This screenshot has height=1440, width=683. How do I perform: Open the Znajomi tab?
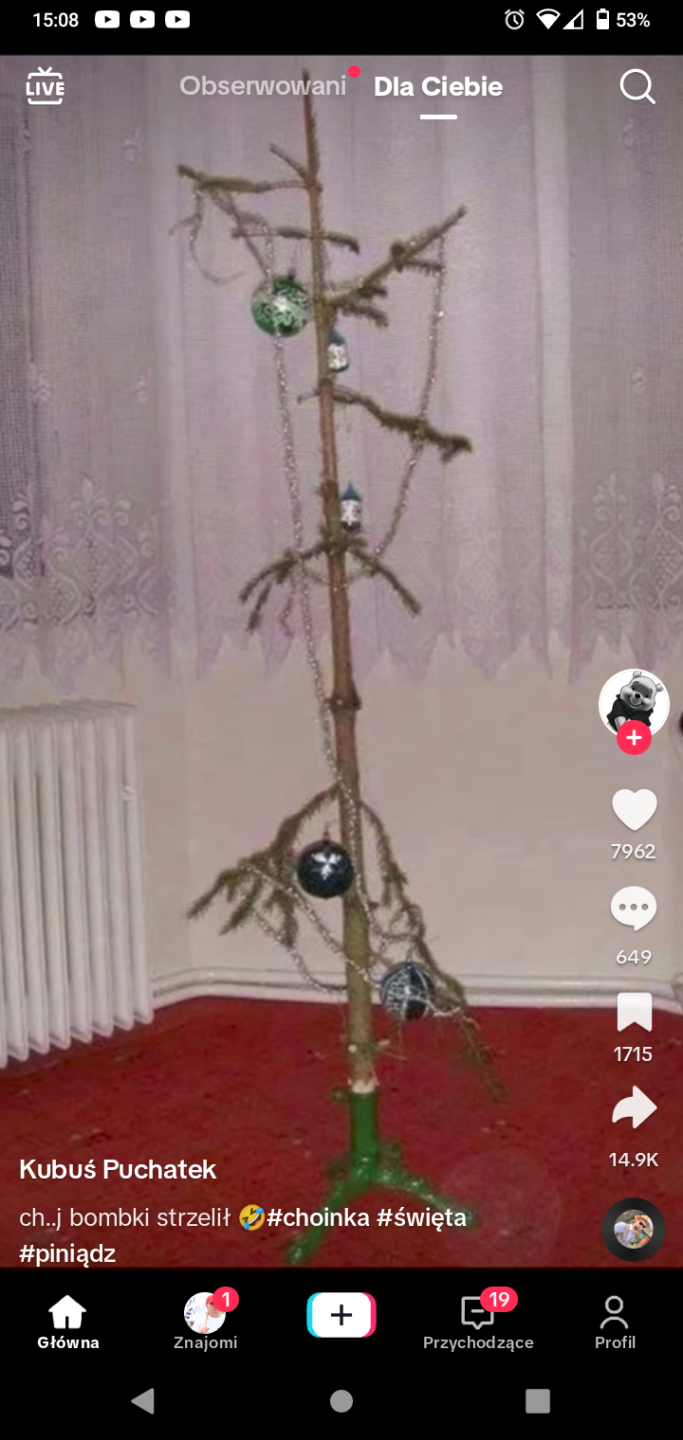tap(206, 1322)
